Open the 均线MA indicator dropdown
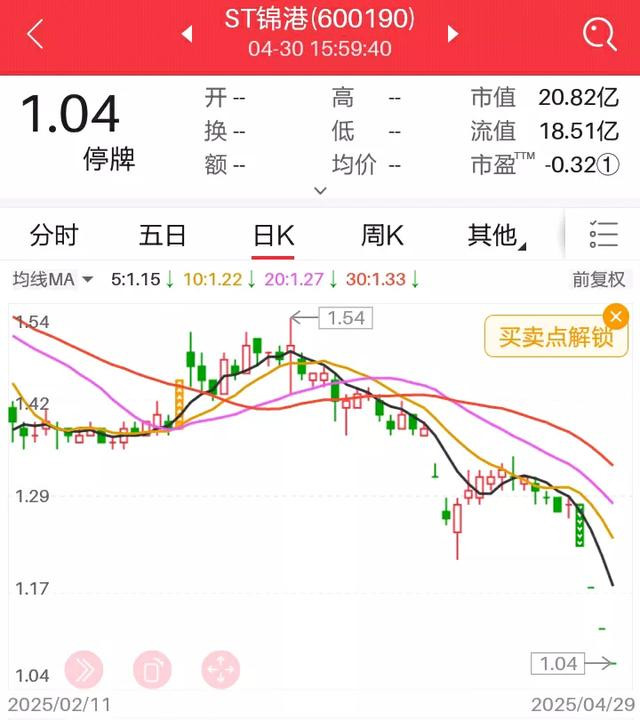Screen dimensions: 640x720 click(x=53, y=279)
